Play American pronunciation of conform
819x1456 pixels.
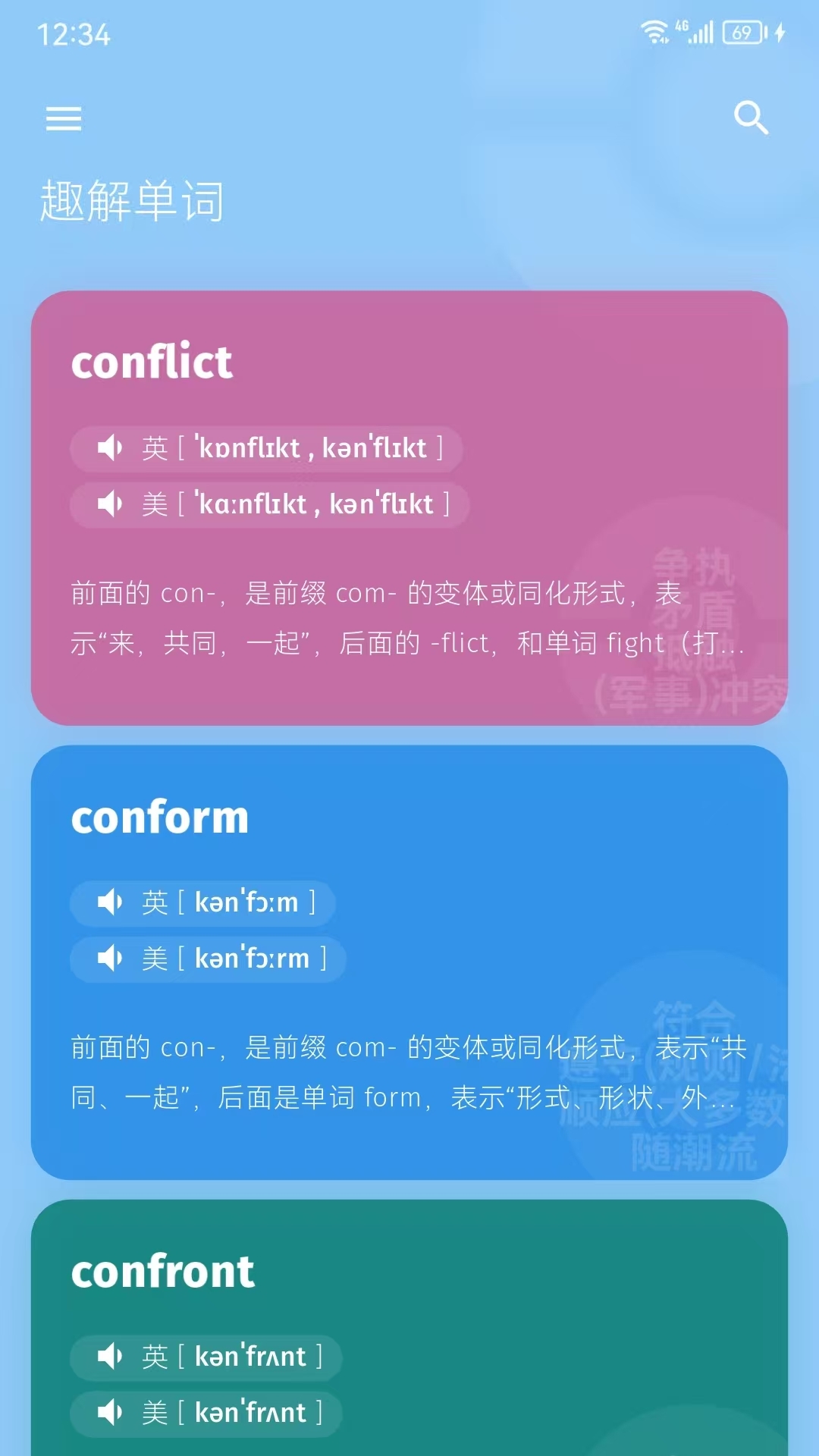tap(111, 959)
